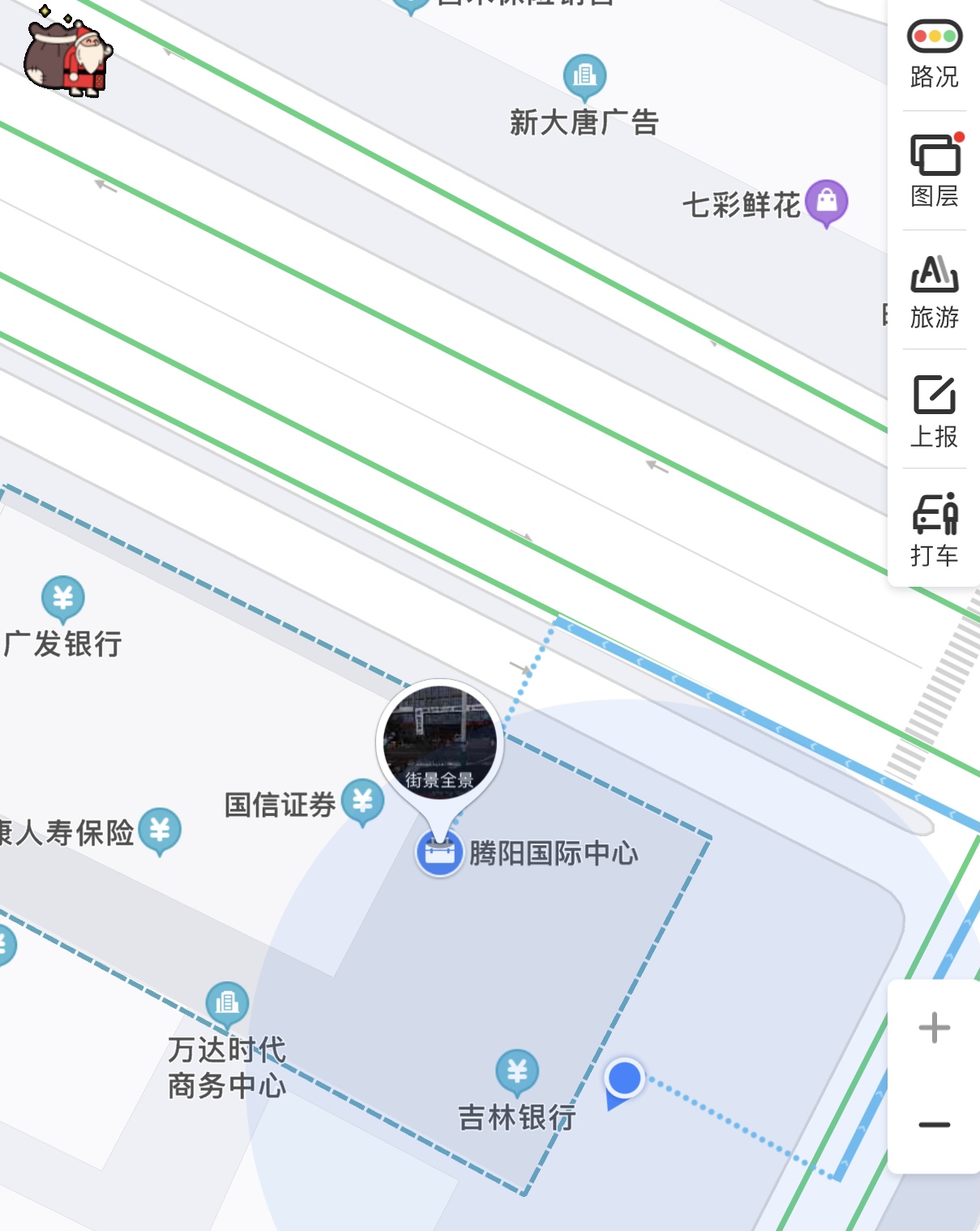980x1231 pixels.
Task: Select the 腾阳国际中心 map marker
Action: 439,853
